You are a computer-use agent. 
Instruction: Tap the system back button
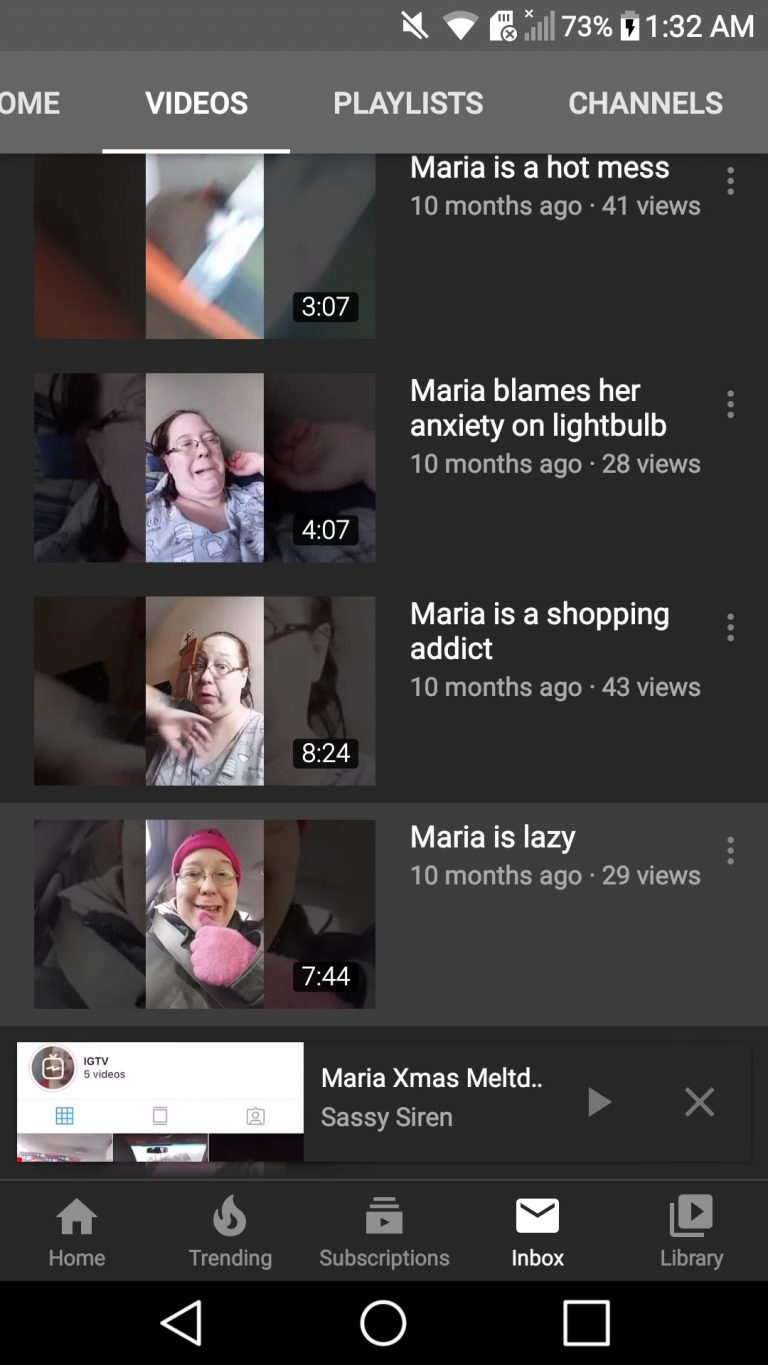(182, 1322)
